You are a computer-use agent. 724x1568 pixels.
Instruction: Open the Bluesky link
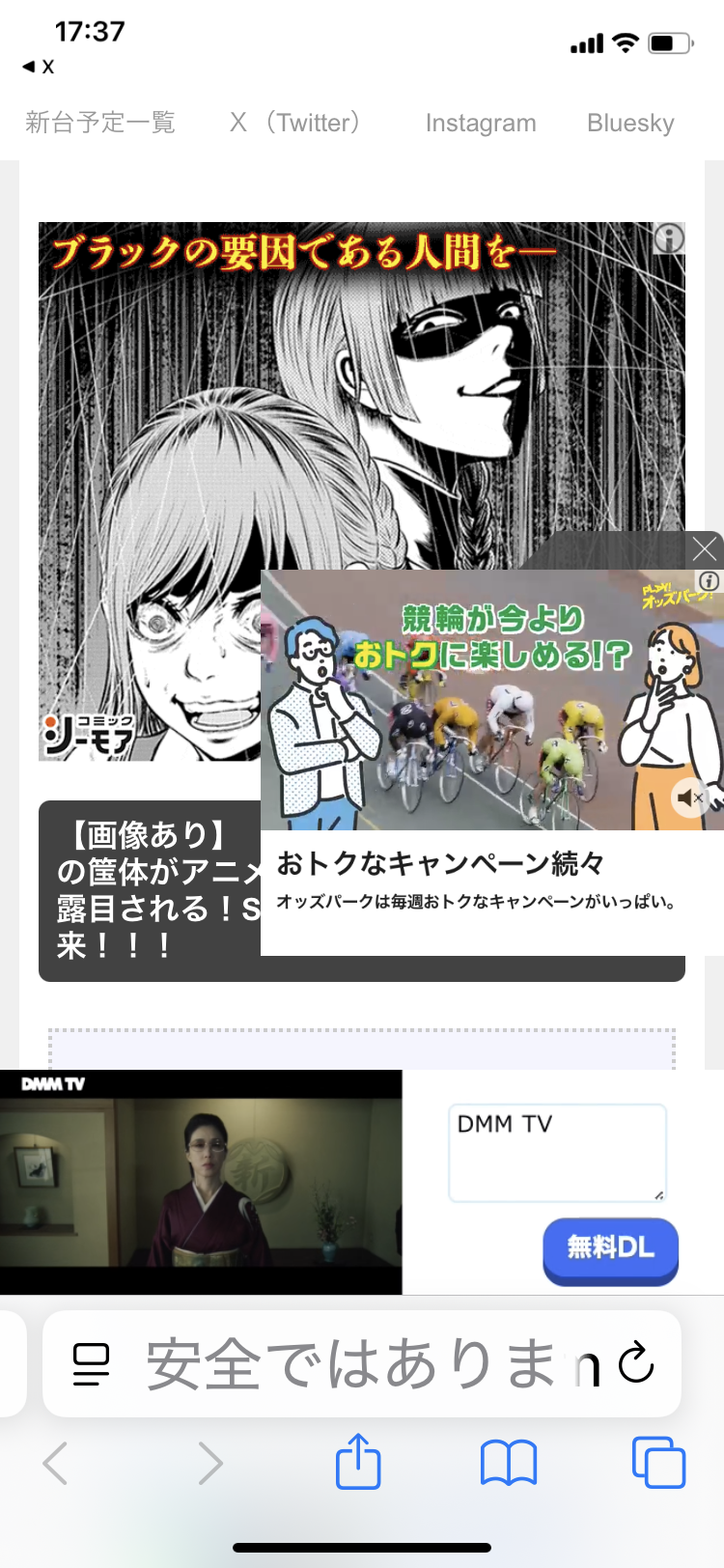pyautogui.click(x=630, y=123)
